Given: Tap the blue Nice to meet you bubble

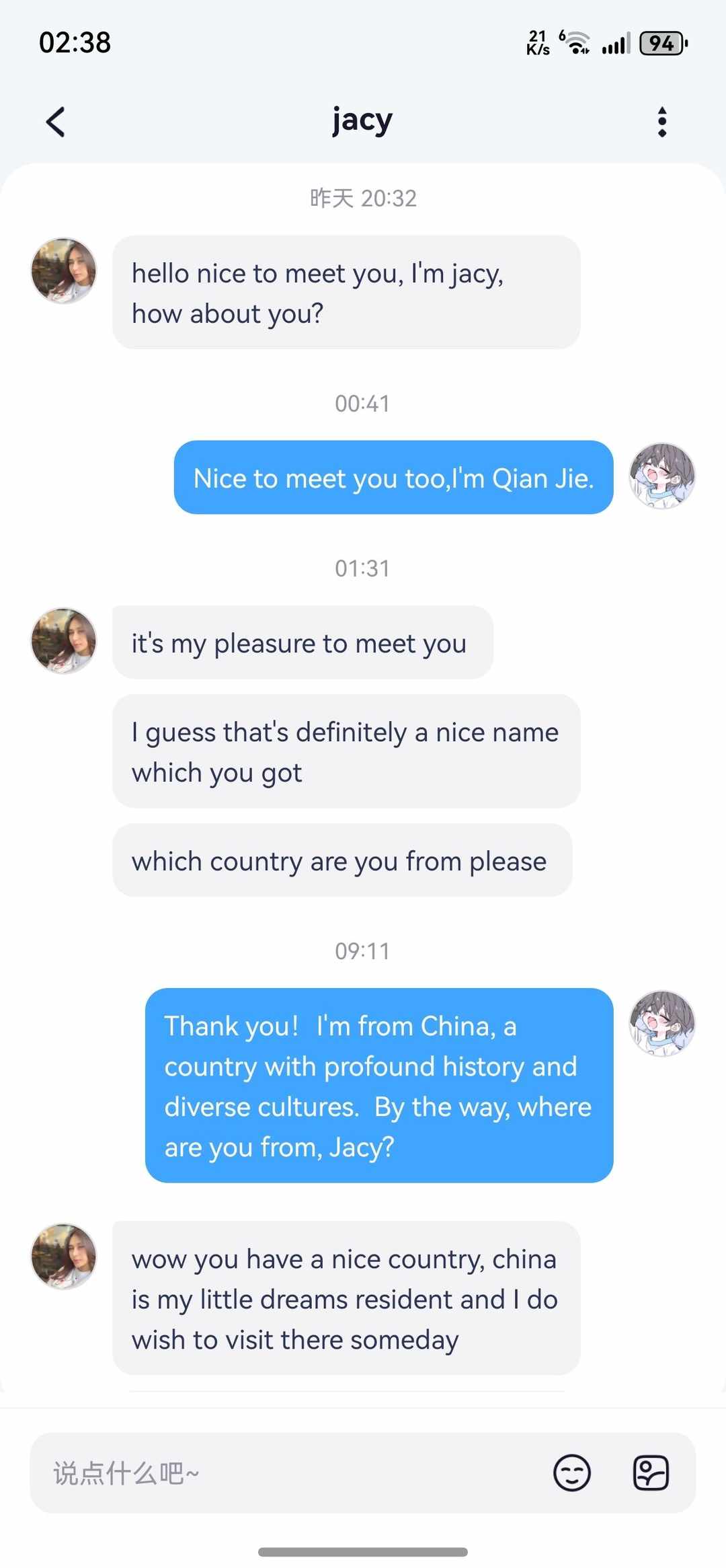Looking at the screenshot, I should pyautogui.click(x=393, y=477).
